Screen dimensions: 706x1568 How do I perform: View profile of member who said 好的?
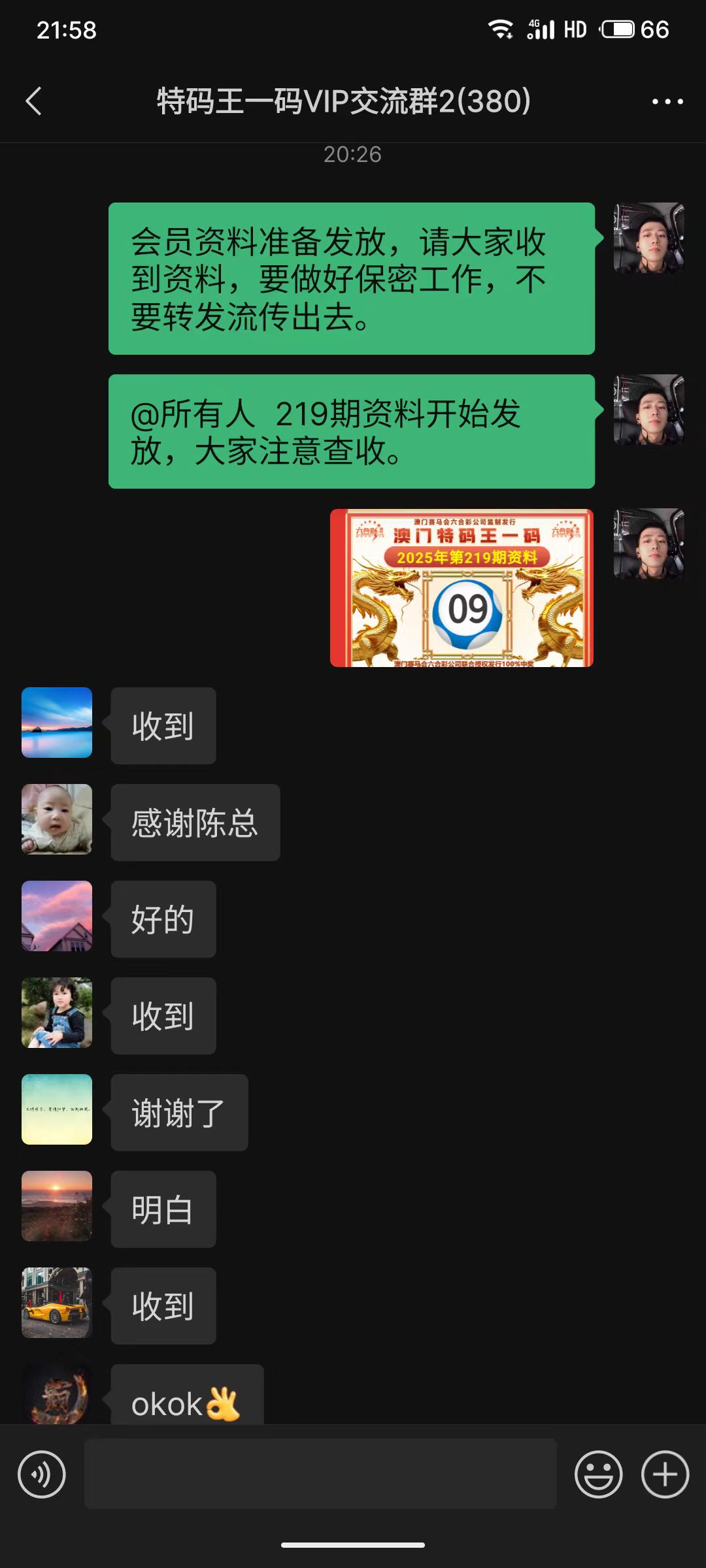[57, 916]
